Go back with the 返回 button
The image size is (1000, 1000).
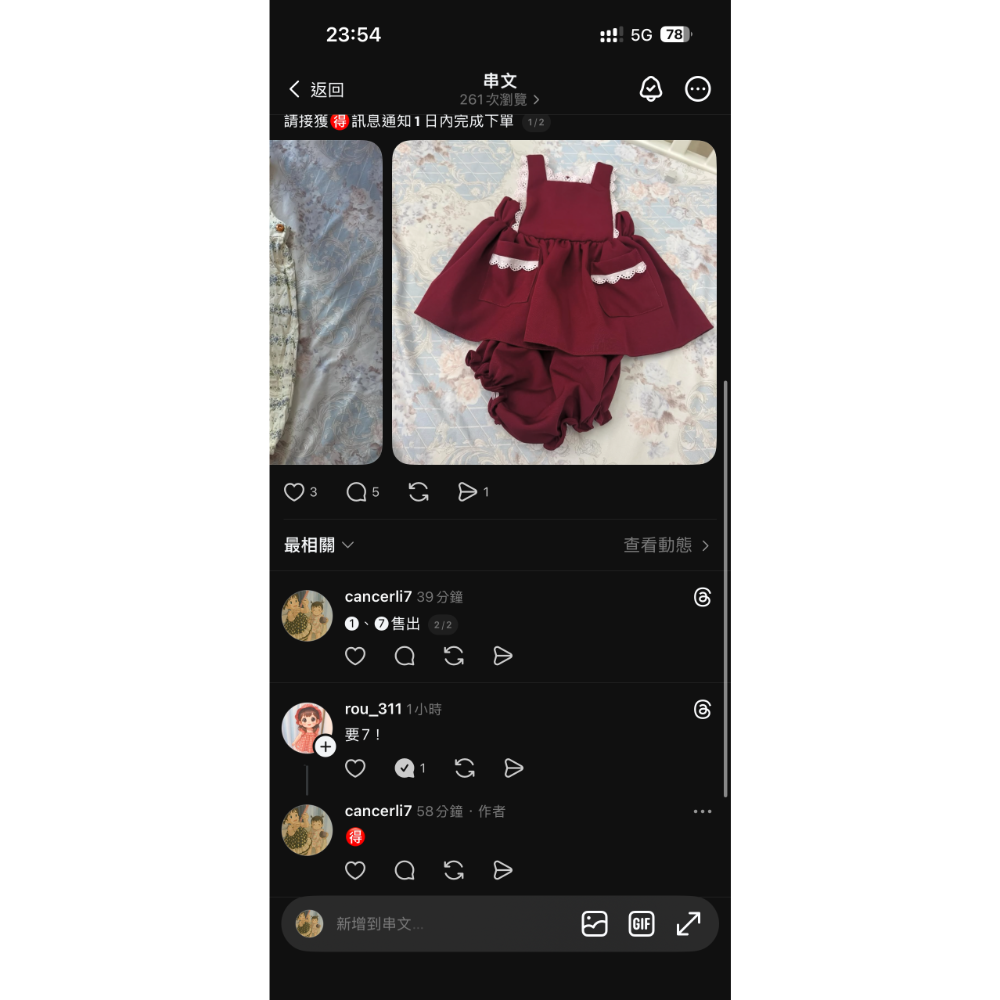pyautogui.click(x=316, y=90)
